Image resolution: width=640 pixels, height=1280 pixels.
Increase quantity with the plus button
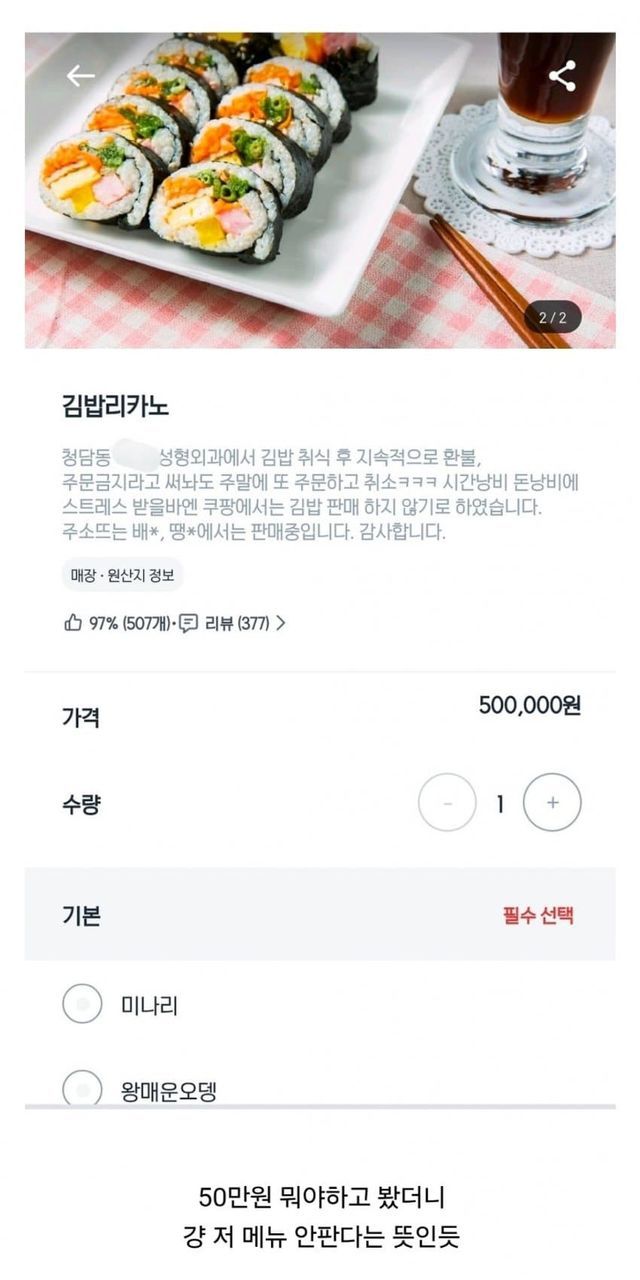pyautogui.click(x=552, y=802)
